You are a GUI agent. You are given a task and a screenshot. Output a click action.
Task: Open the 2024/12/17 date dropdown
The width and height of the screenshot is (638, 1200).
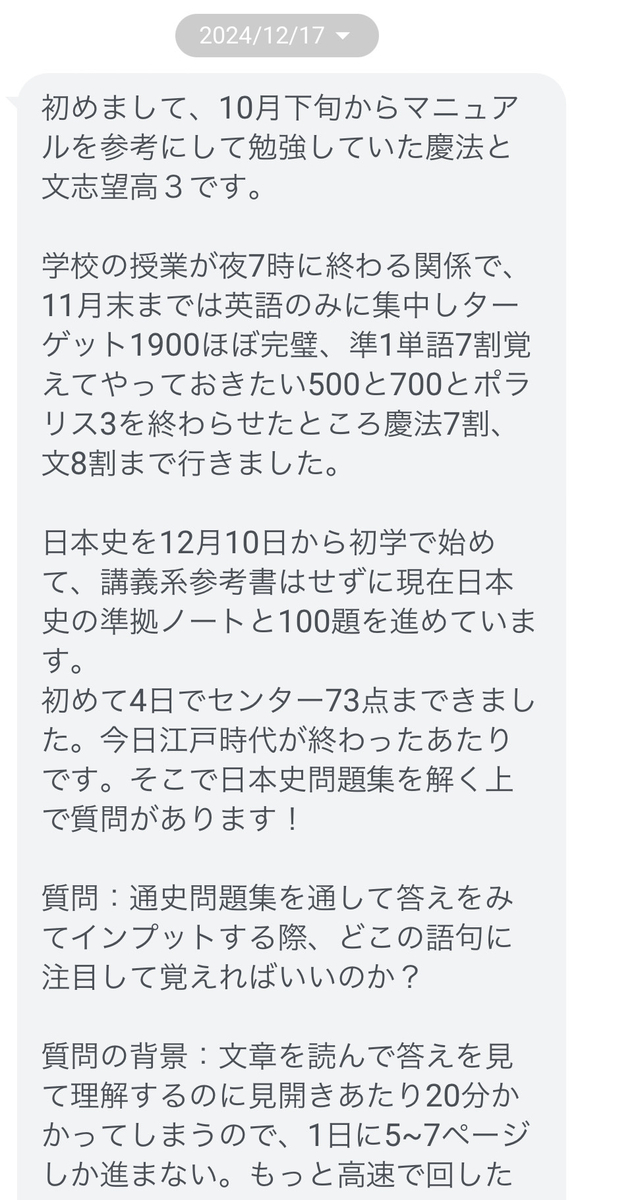pos(277,36)
